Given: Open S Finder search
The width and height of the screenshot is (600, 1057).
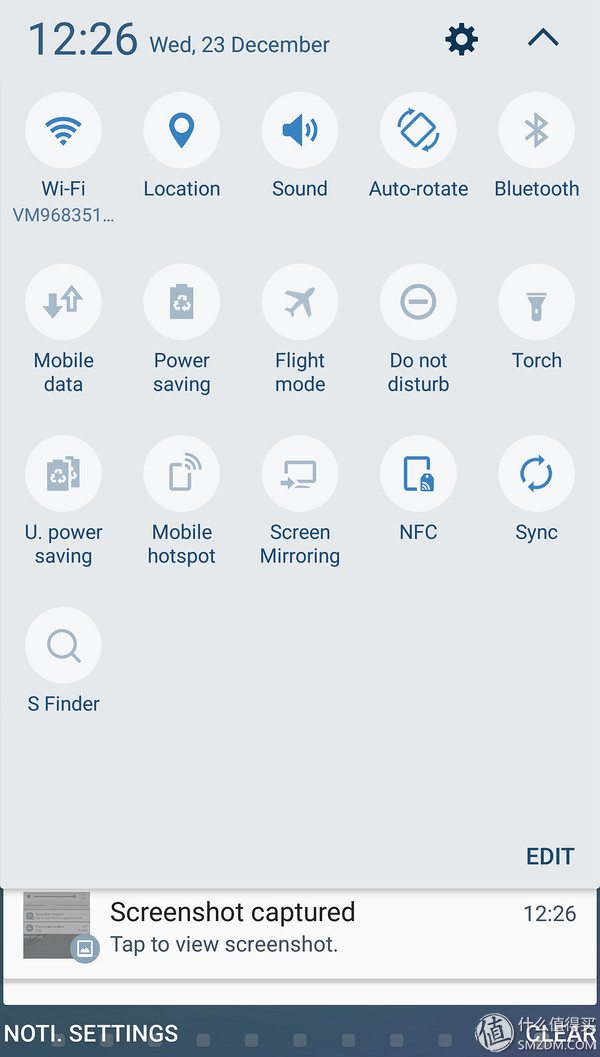Looking at the screenshot, I should (x=63, y=647).
